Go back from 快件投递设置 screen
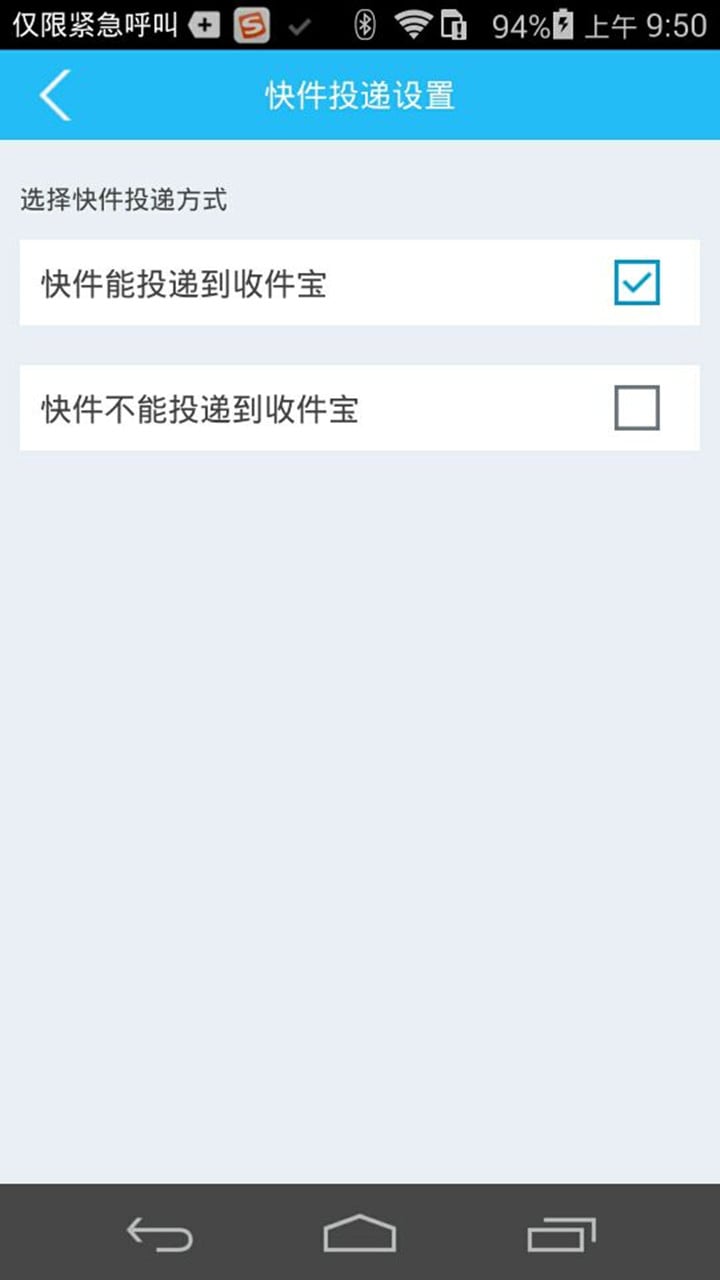720x1280 pixels. (55, 96)
